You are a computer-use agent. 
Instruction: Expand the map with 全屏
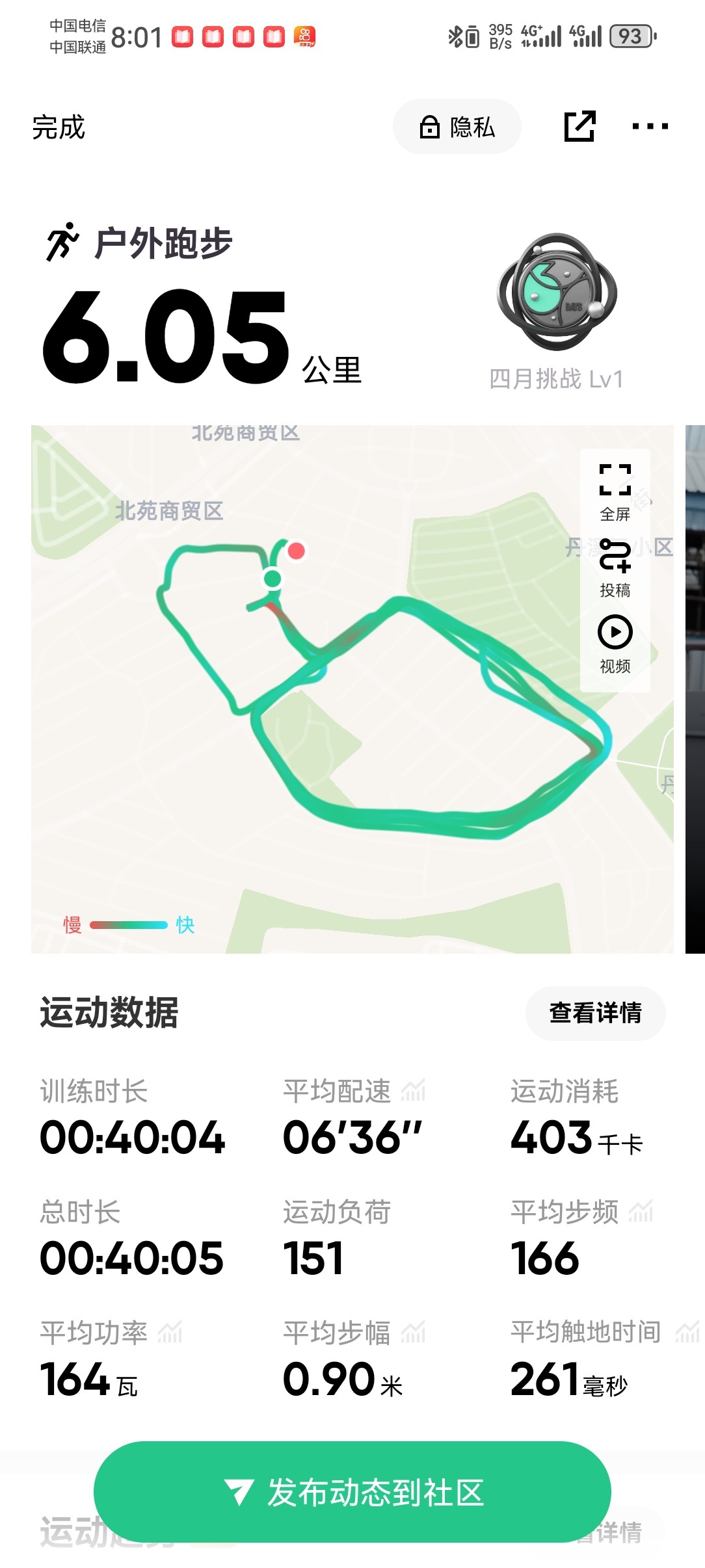[615, 492]
